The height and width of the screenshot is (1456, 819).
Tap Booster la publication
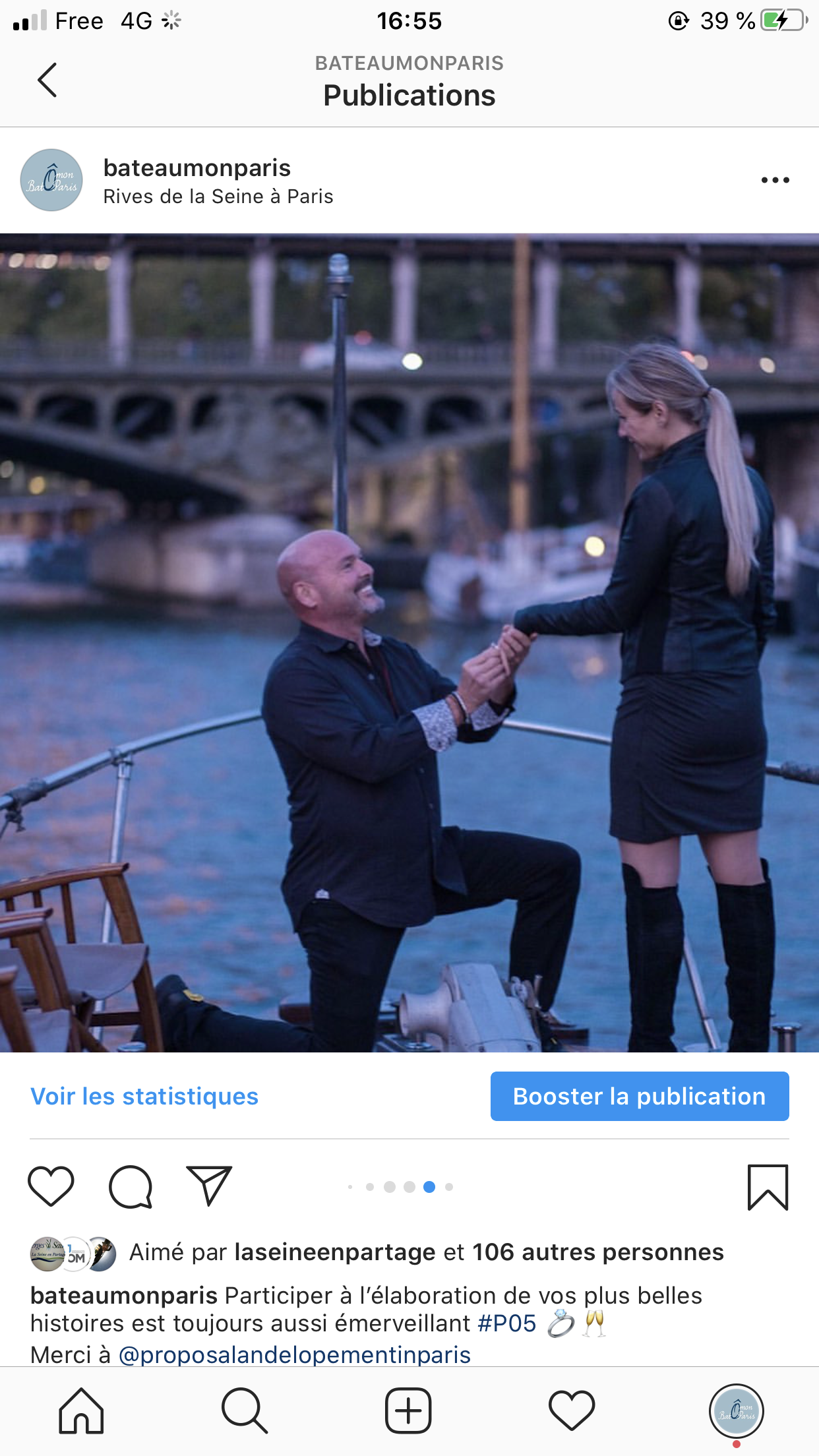[640, 1096]
